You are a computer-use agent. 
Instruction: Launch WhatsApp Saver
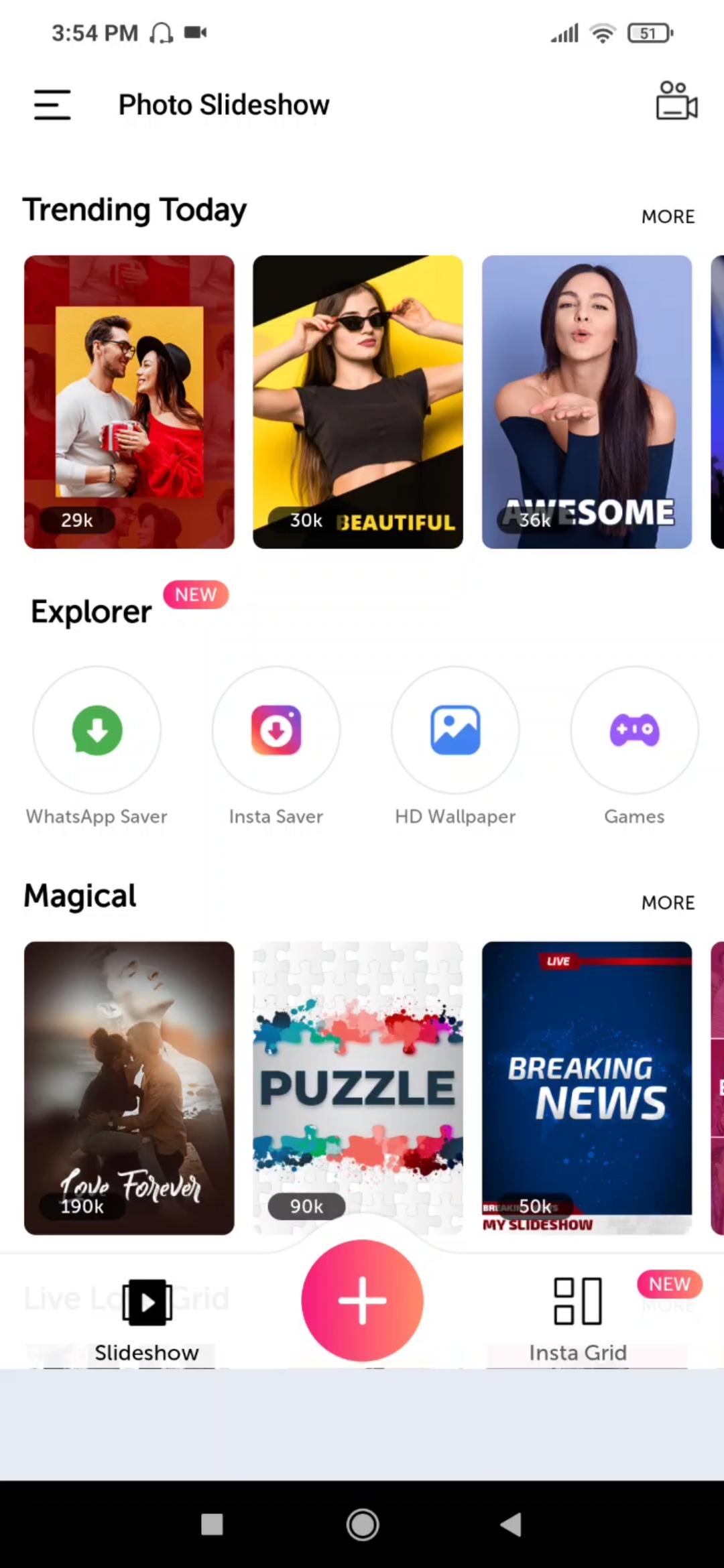97,730
